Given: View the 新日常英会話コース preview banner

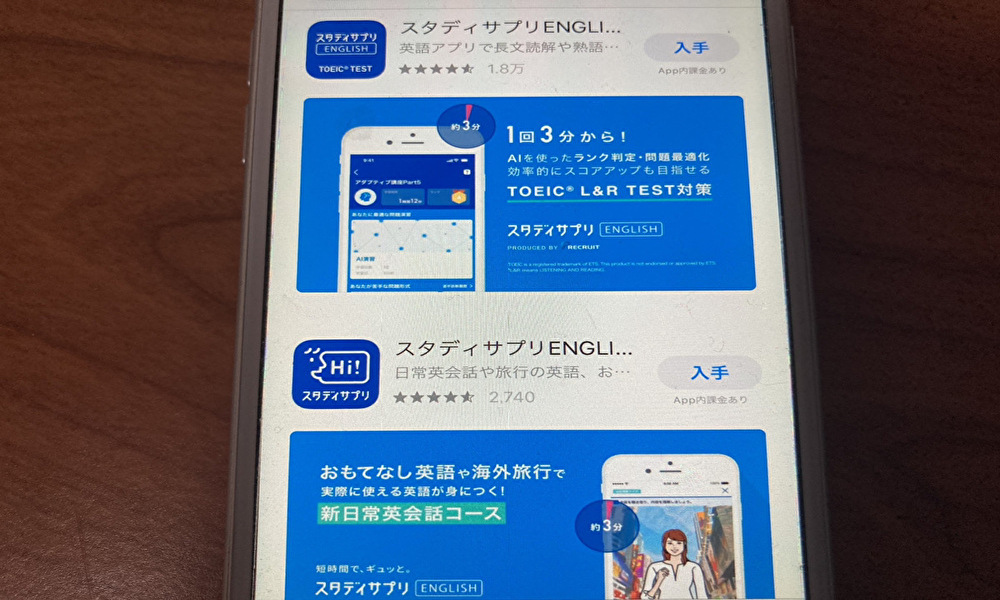Looking at the screenshot, I should pyautogui.click(x=527, y=515).
